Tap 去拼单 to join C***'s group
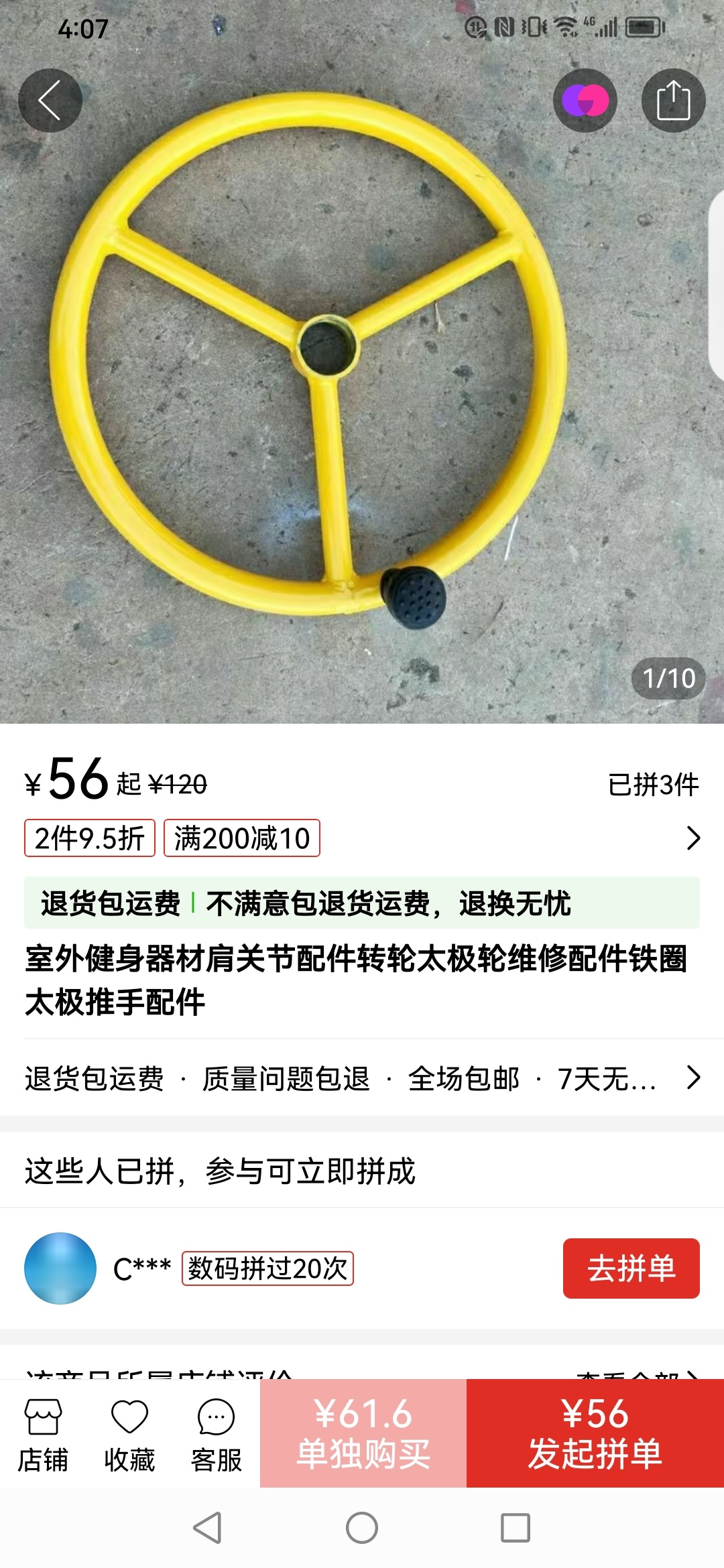 [631, 1268]
